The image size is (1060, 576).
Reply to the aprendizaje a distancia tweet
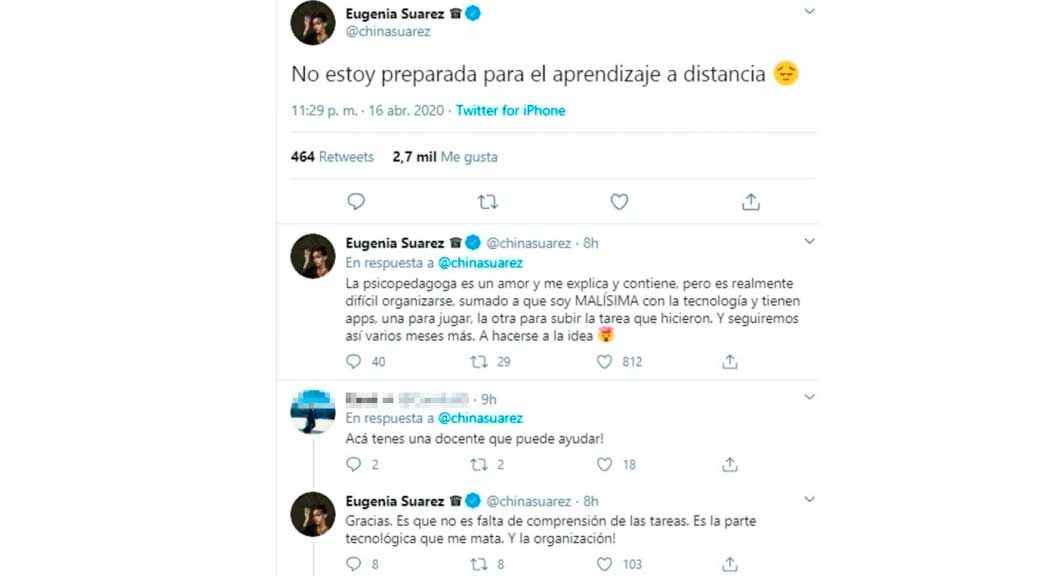[x=356, y=202]
